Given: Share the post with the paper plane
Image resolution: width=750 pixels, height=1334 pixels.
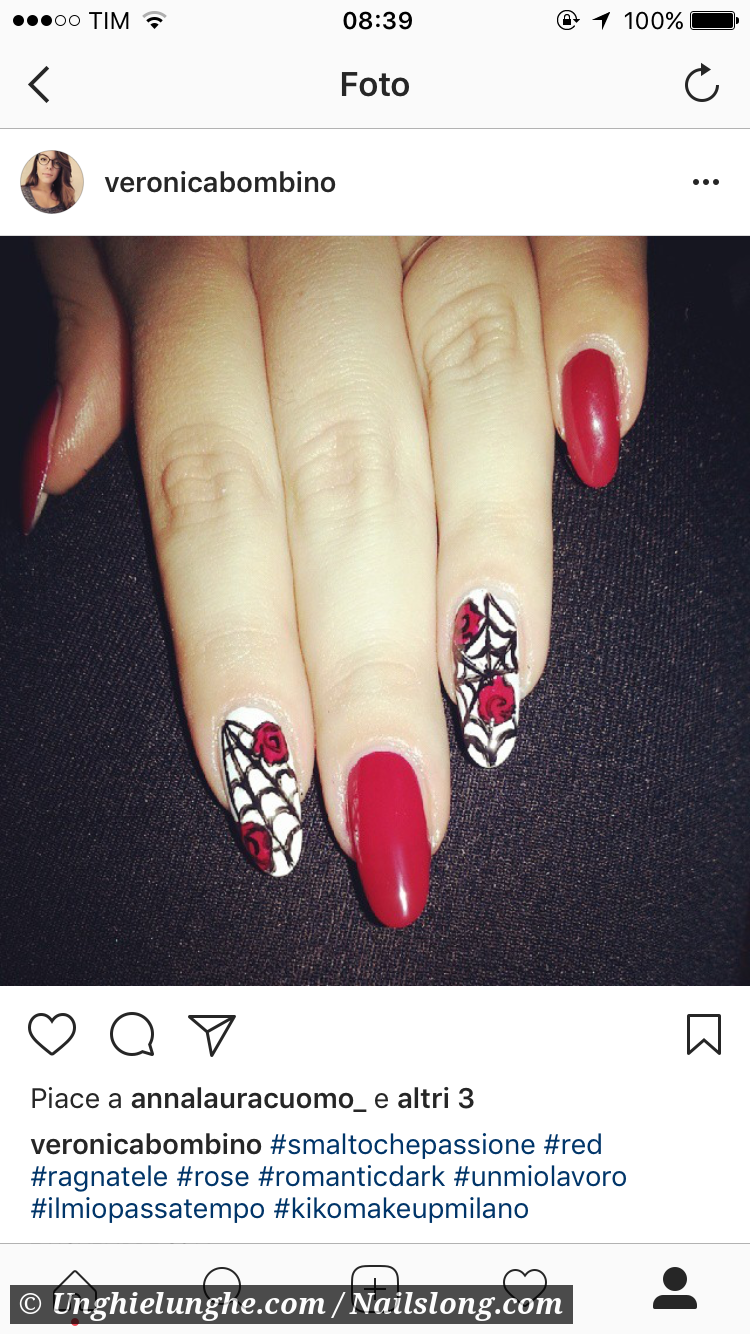Looking at the screenshot, I should pos(212,1035).
